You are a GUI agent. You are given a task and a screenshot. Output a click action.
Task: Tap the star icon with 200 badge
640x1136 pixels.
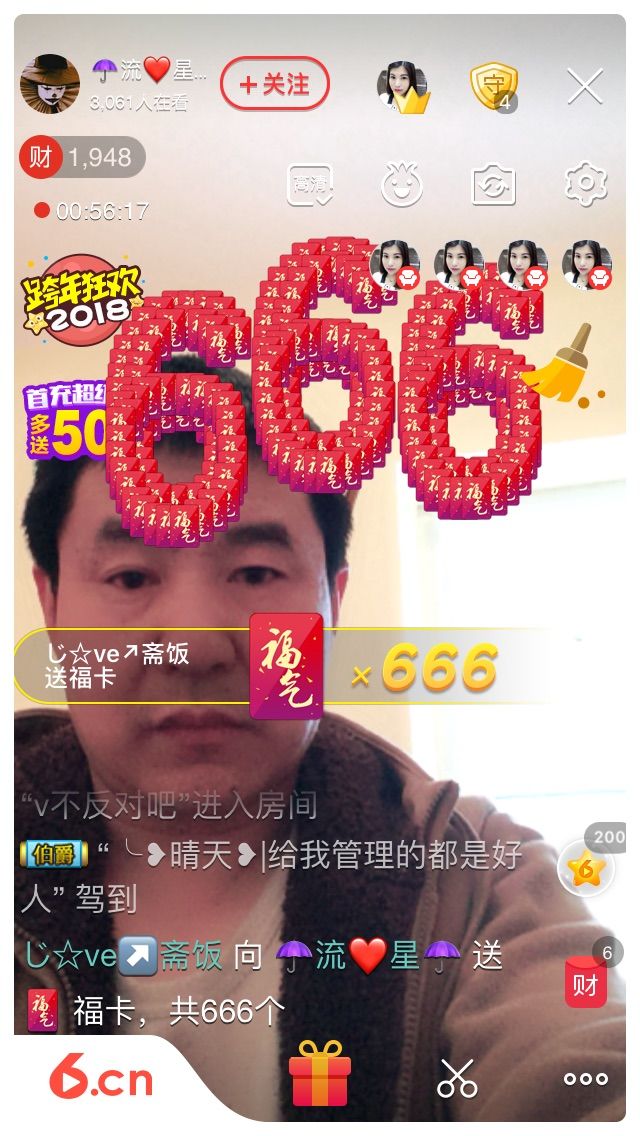pos(586,870)
